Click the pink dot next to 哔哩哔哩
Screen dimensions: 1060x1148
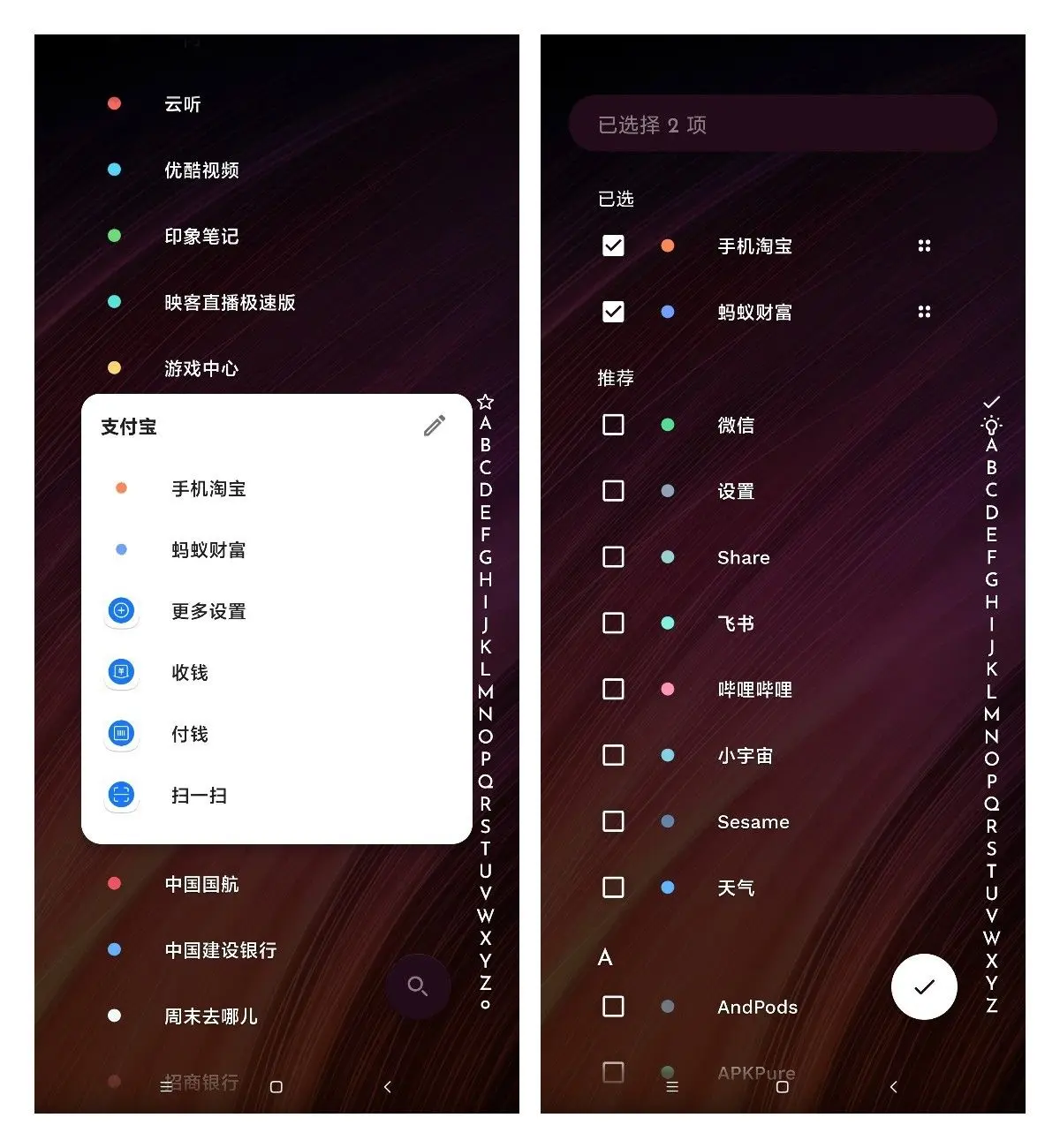click(x=667, y=690)
